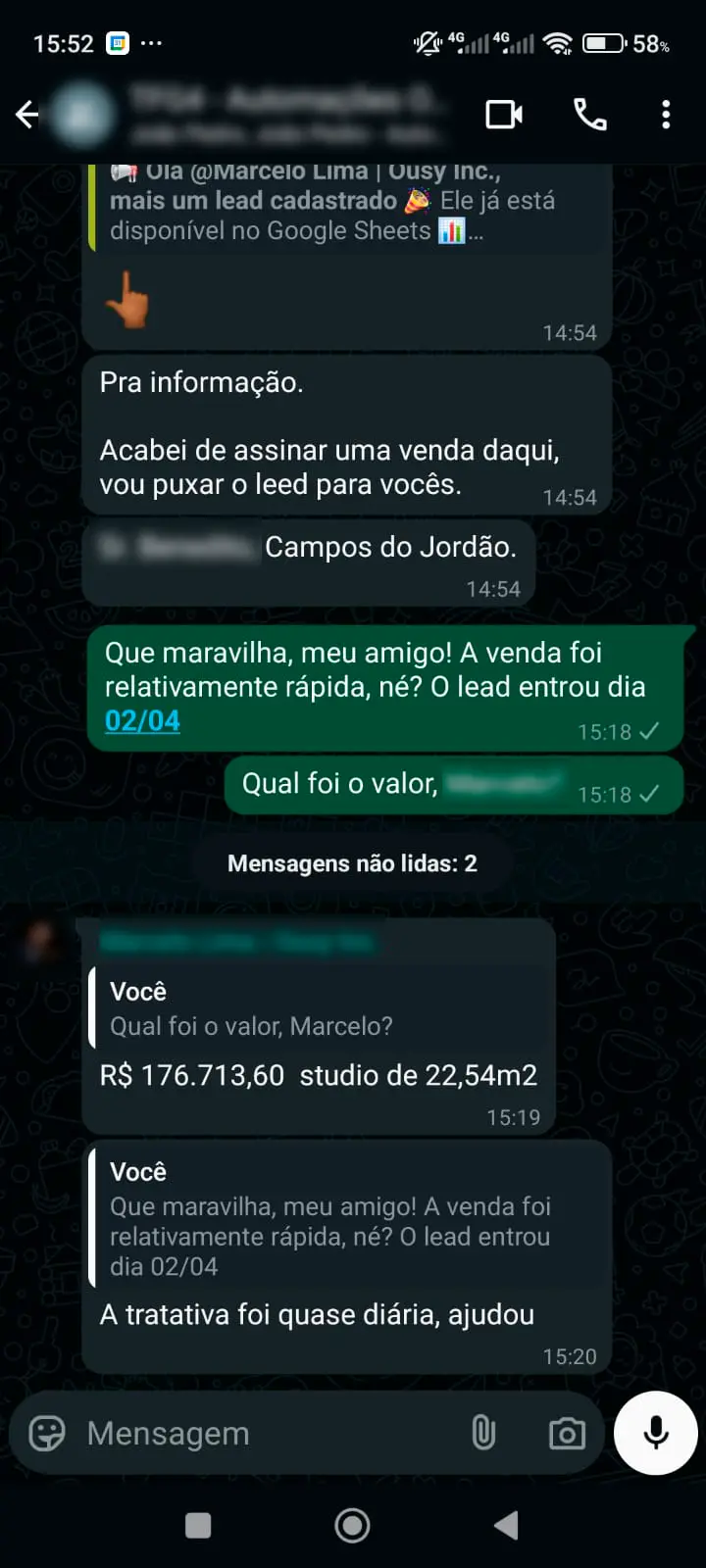Tap the muted notification icon in status bar
This screenshot has width=706, height=1568.
(427, 43)
